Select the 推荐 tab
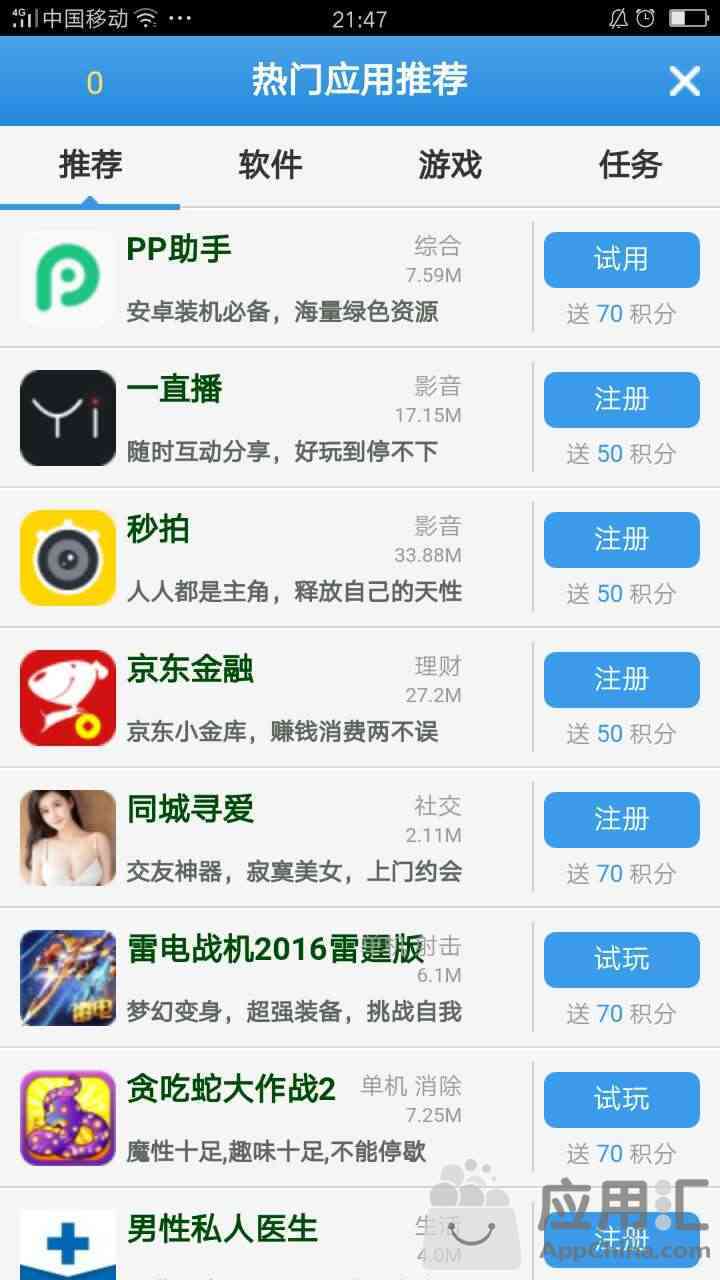The image size is (720, 1280). (x=90, y=165)
